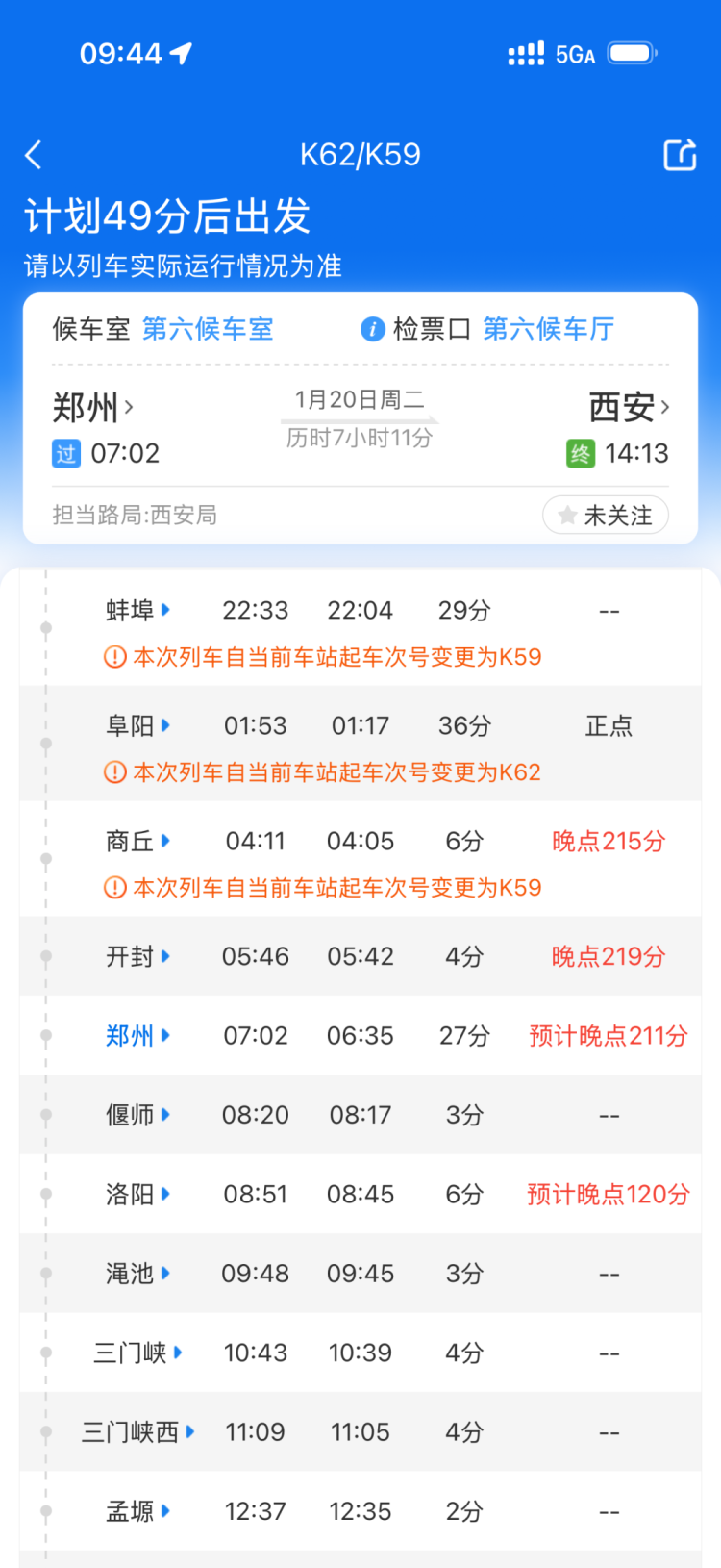Screen dimensions: 721x1568
Task: Open the 第六候车厅 ticket gate link
Action: [x=548, y=329]
